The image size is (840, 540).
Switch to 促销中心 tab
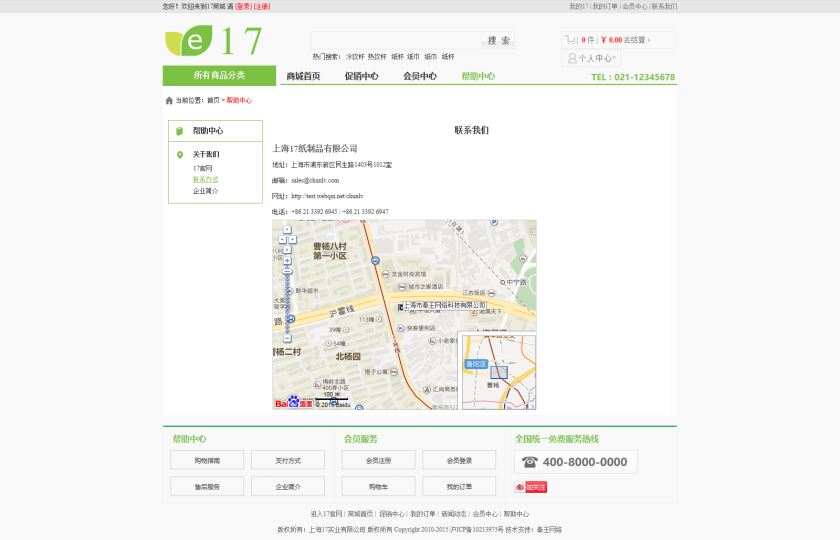click(361, 76)
